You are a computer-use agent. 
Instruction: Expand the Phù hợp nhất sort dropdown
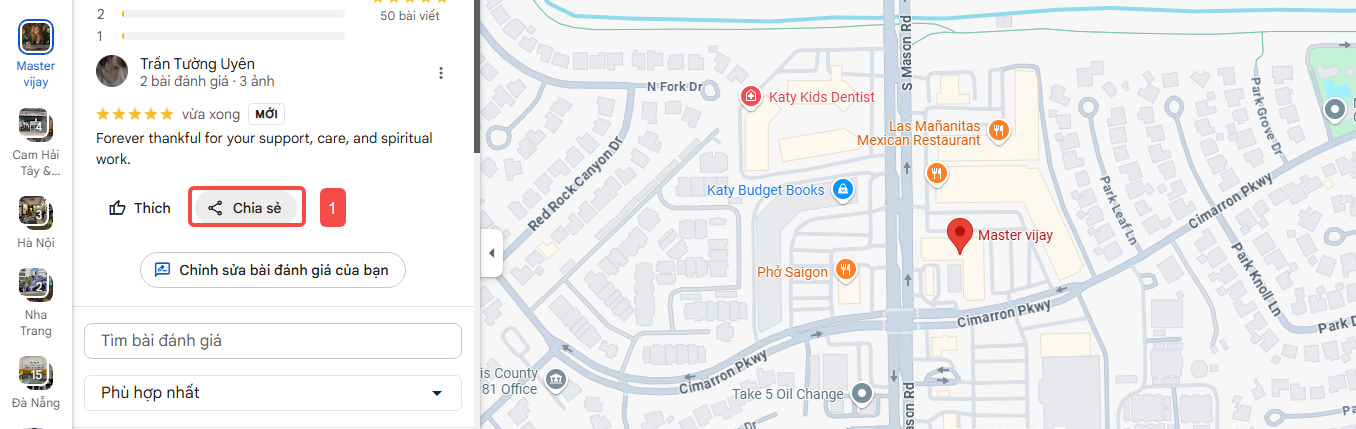[x=272, y=393]
